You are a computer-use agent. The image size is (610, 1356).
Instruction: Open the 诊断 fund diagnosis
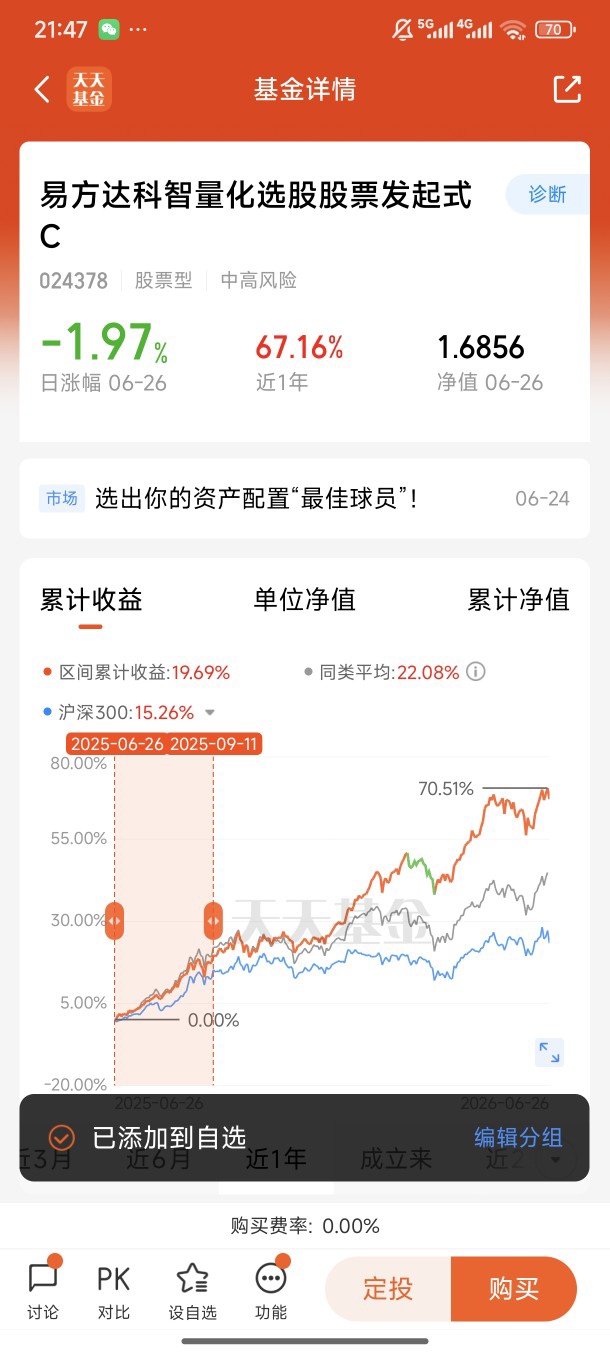point(548,194)
